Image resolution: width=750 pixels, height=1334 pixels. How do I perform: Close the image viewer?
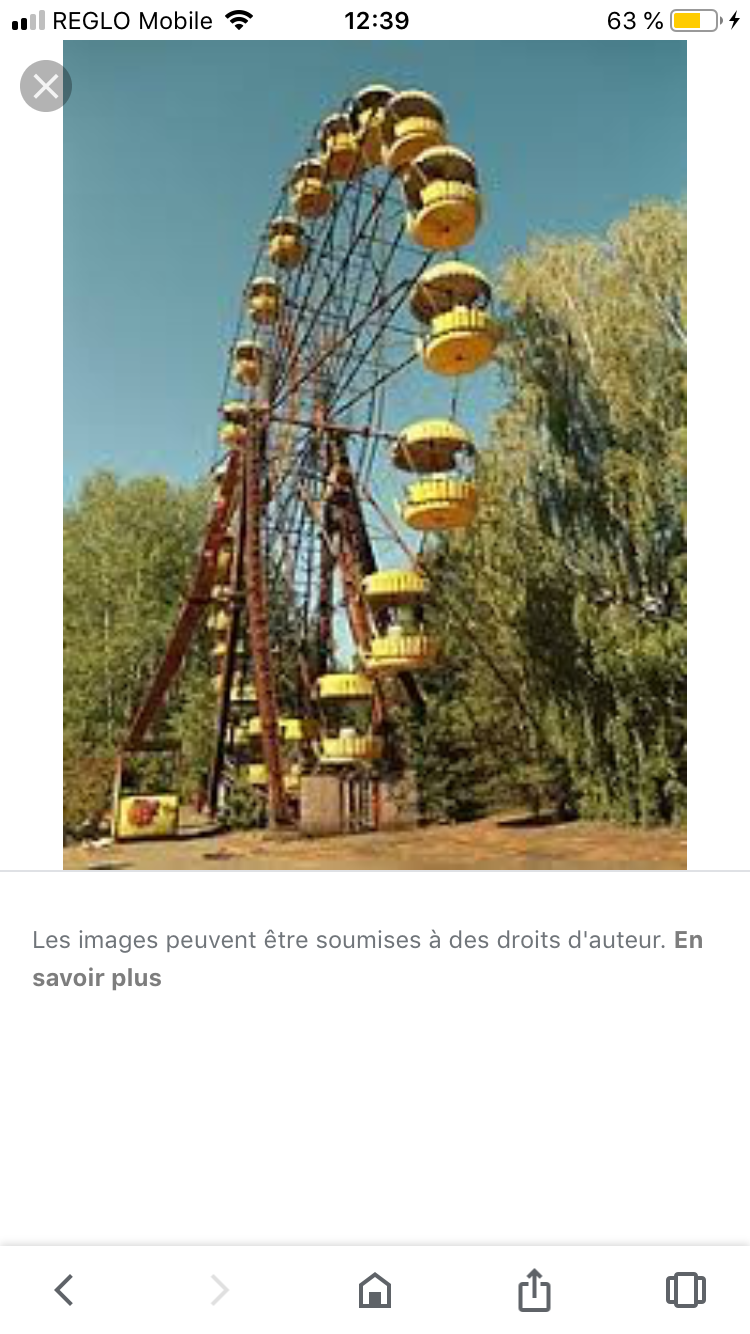tap(46, 86)
